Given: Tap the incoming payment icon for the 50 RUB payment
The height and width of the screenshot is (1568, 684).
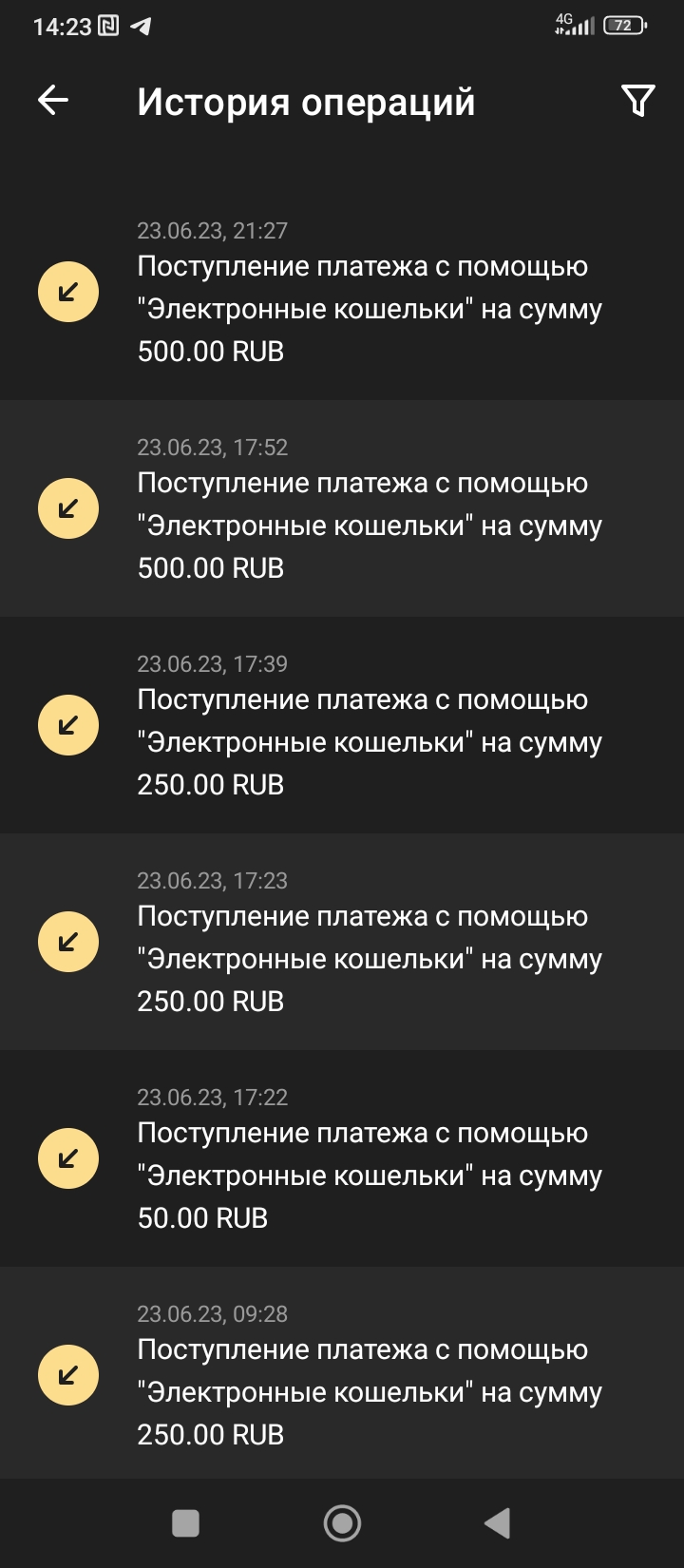Looking at the screenshot, I should 67,1157.
